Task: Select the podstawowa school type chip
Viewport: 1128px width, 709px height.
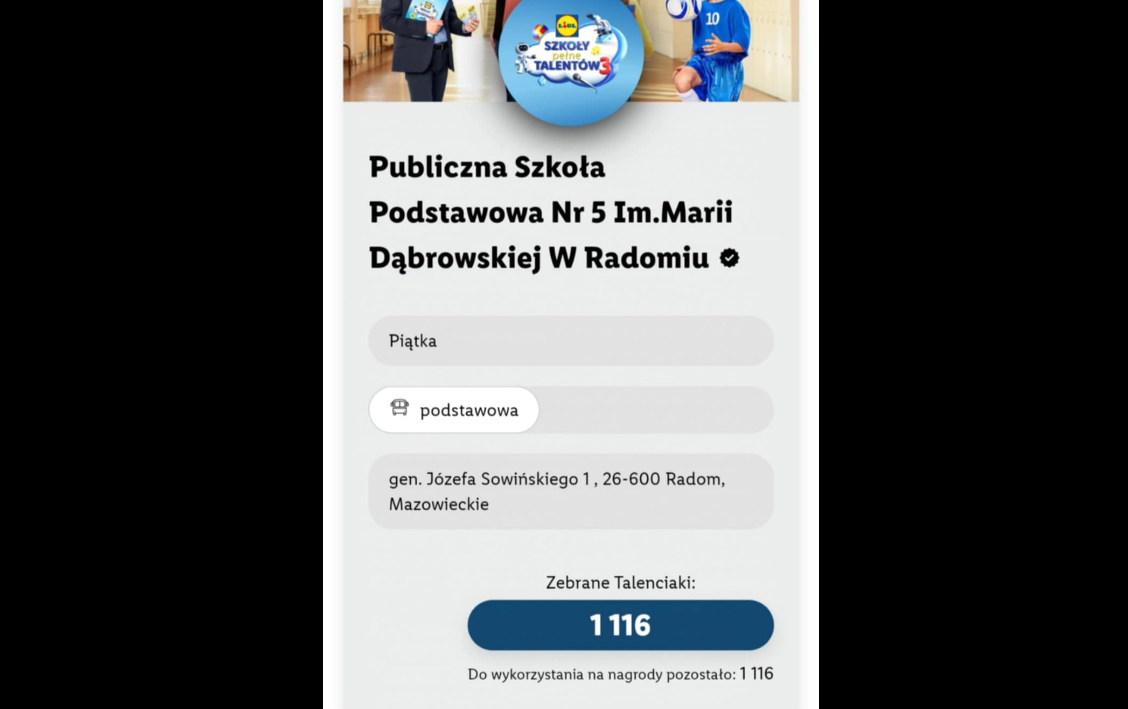Action: 454,410
